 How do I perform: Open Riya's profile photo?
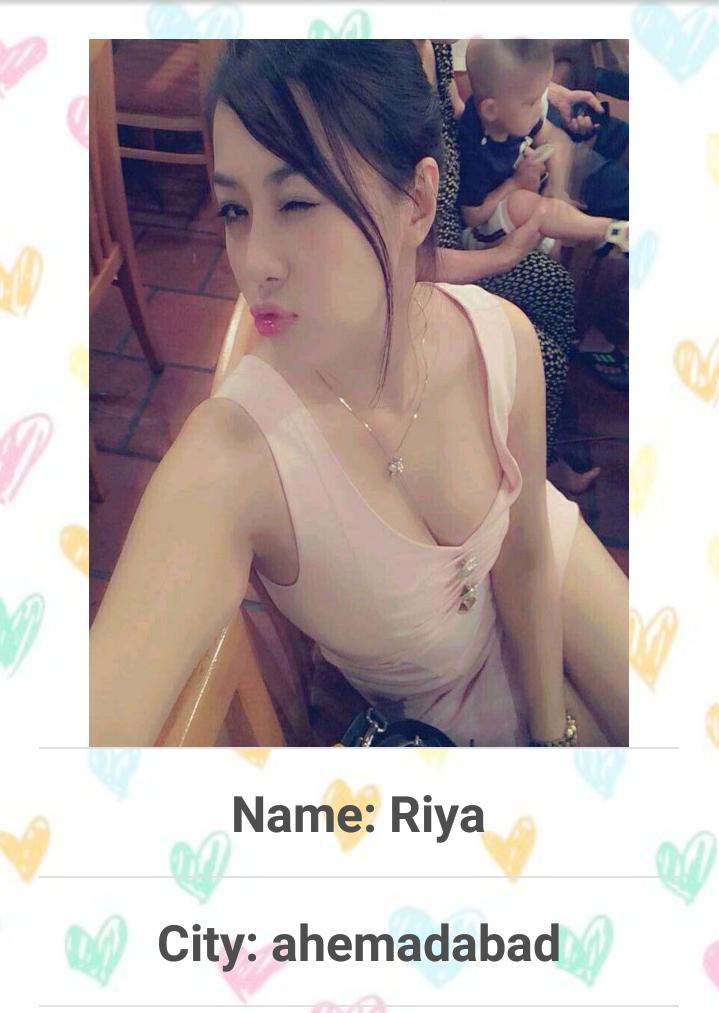(x=358, y=393)
